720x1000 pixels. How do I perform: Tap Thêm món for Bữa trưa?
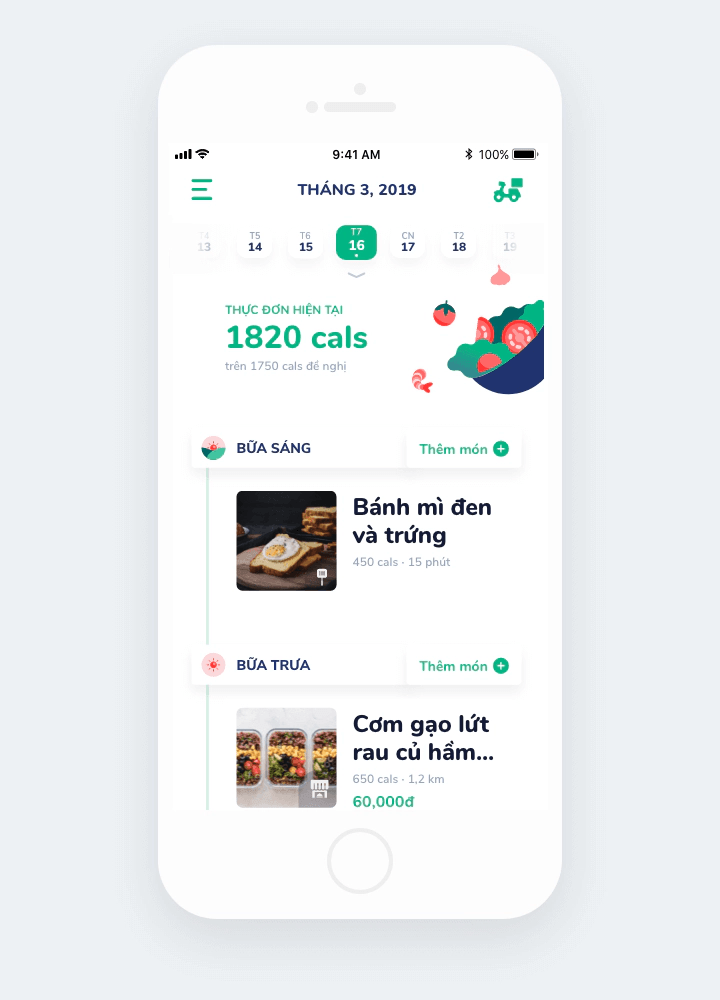463,666
